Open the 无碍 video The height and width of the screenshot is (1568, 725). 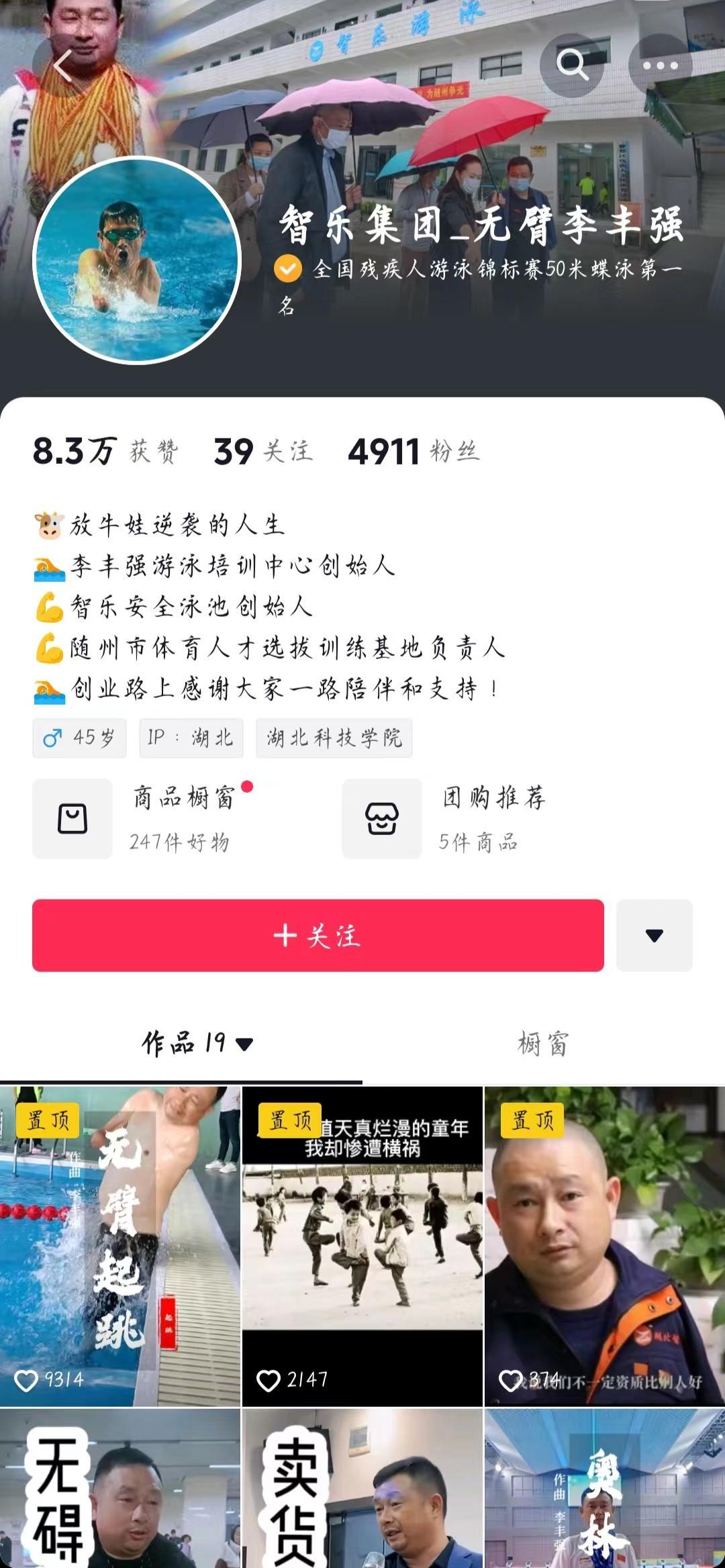click(120, 1489)
